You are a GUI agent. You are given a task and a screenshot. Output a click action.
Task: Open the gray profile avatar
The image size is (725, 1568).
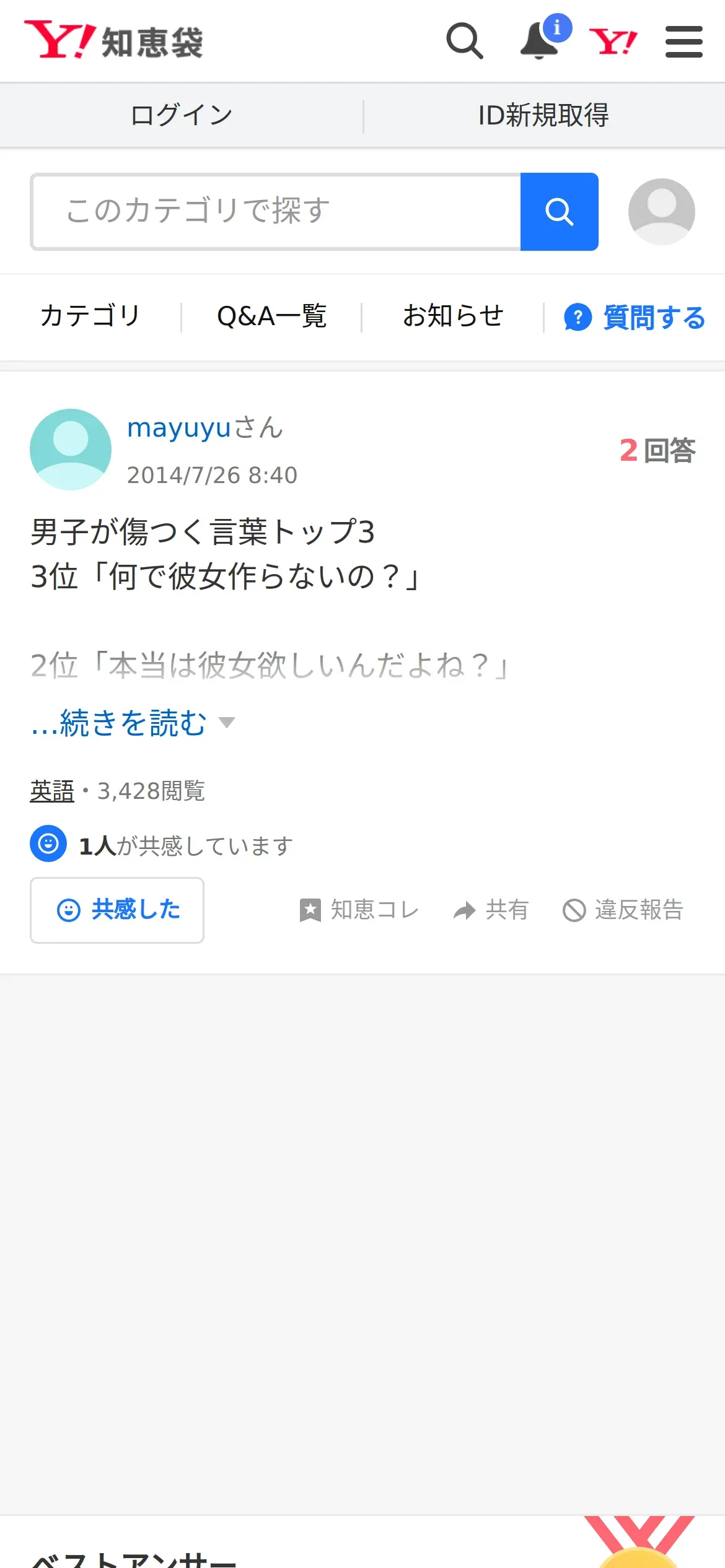point(661,212)
